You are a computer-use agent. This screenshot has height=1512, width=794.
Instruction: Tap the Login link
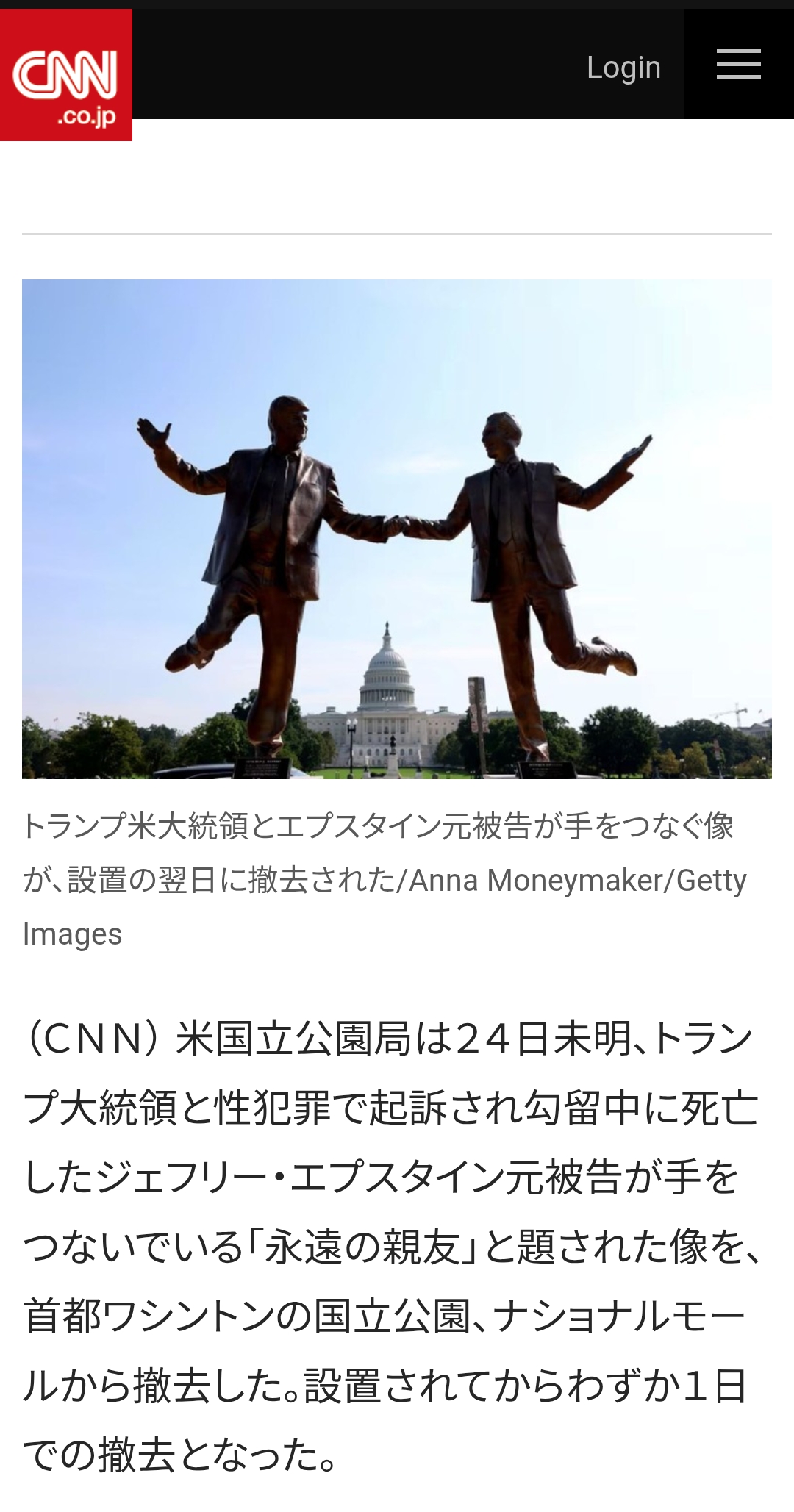pos(623,68)
